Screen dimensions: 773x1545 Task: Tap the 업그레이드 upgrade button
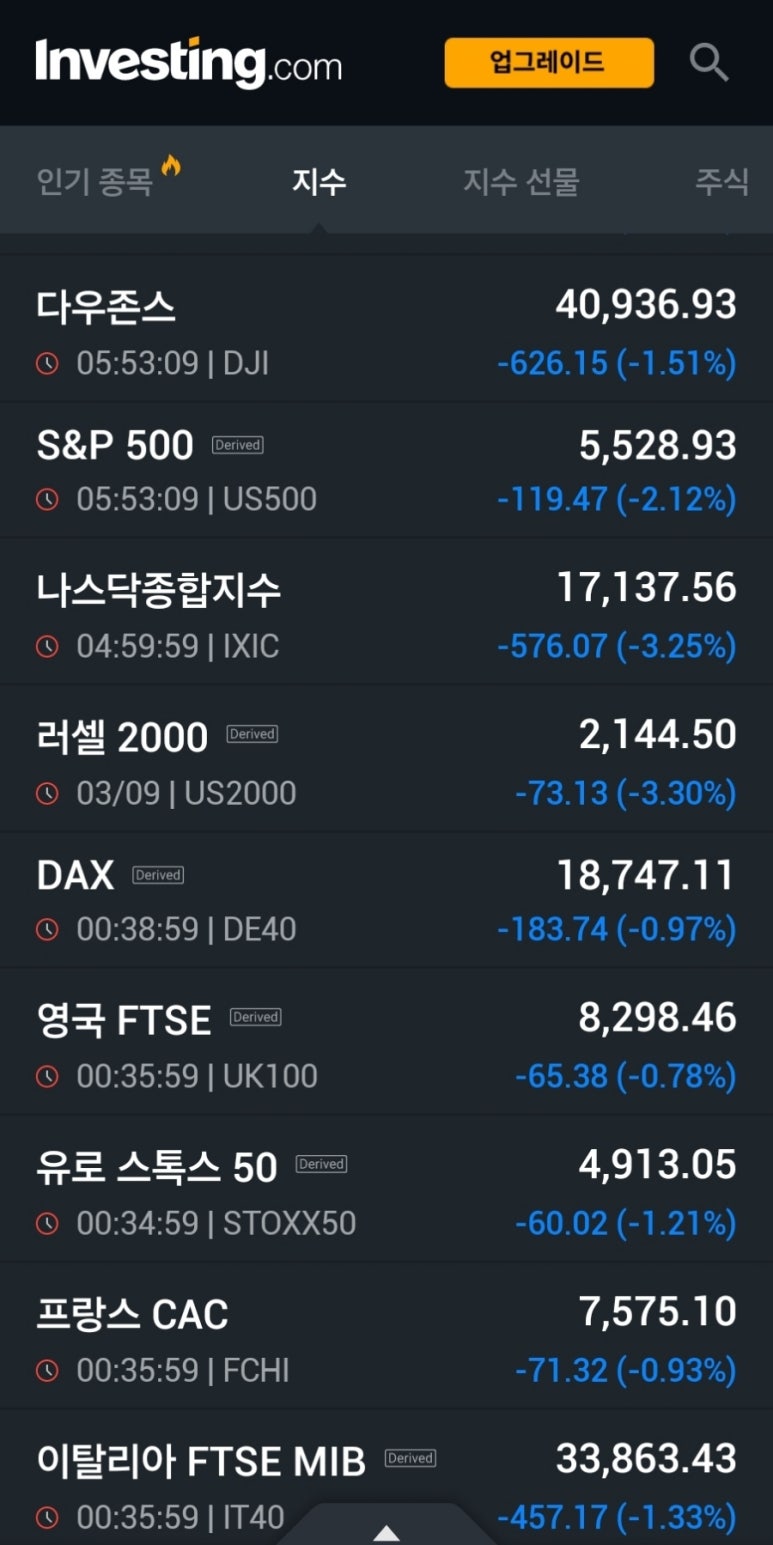tap(549, 63)
